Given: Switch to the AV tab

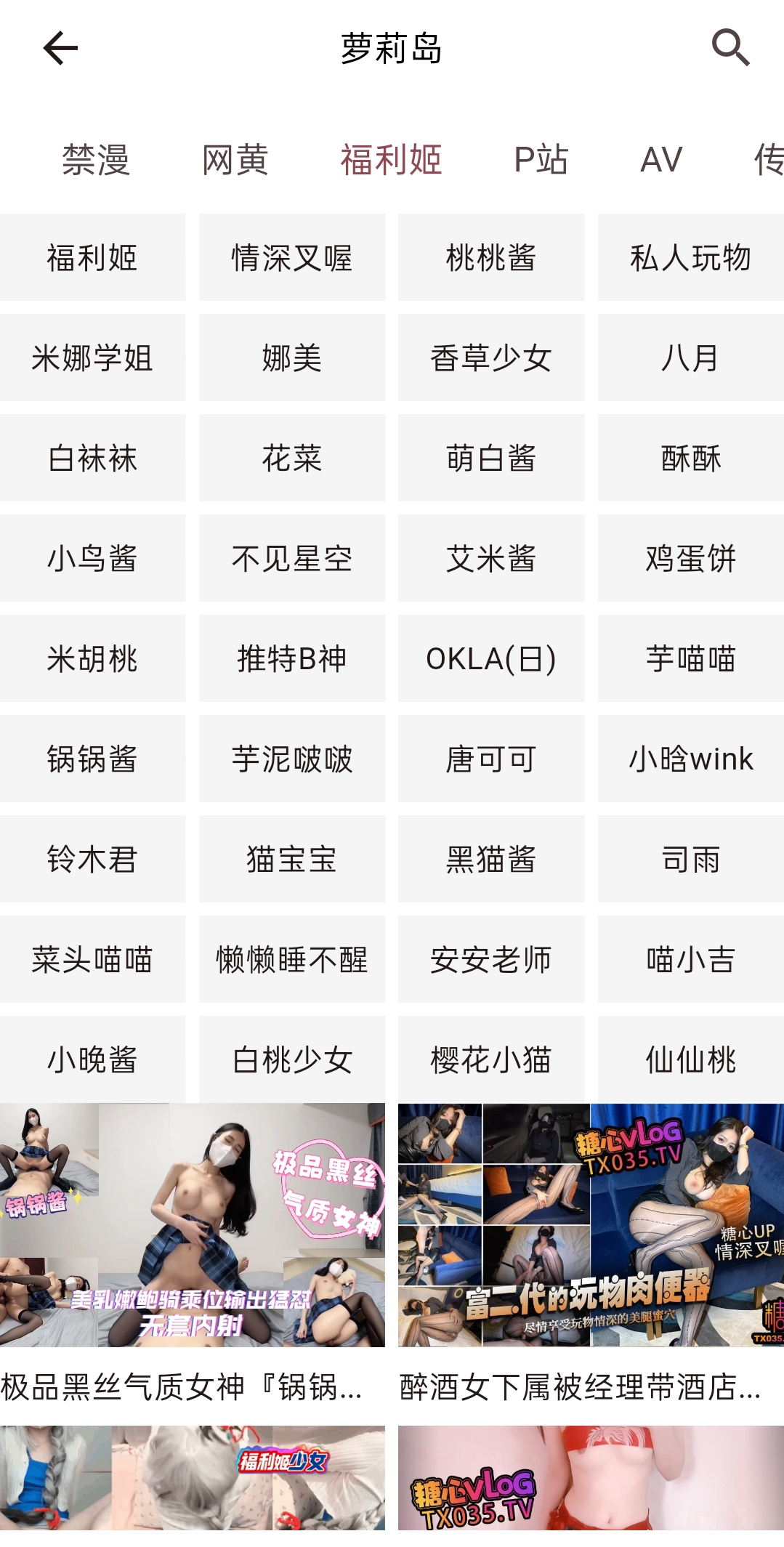Looking at the screenshot, I should pyautogui.click(x=661, y=160).
